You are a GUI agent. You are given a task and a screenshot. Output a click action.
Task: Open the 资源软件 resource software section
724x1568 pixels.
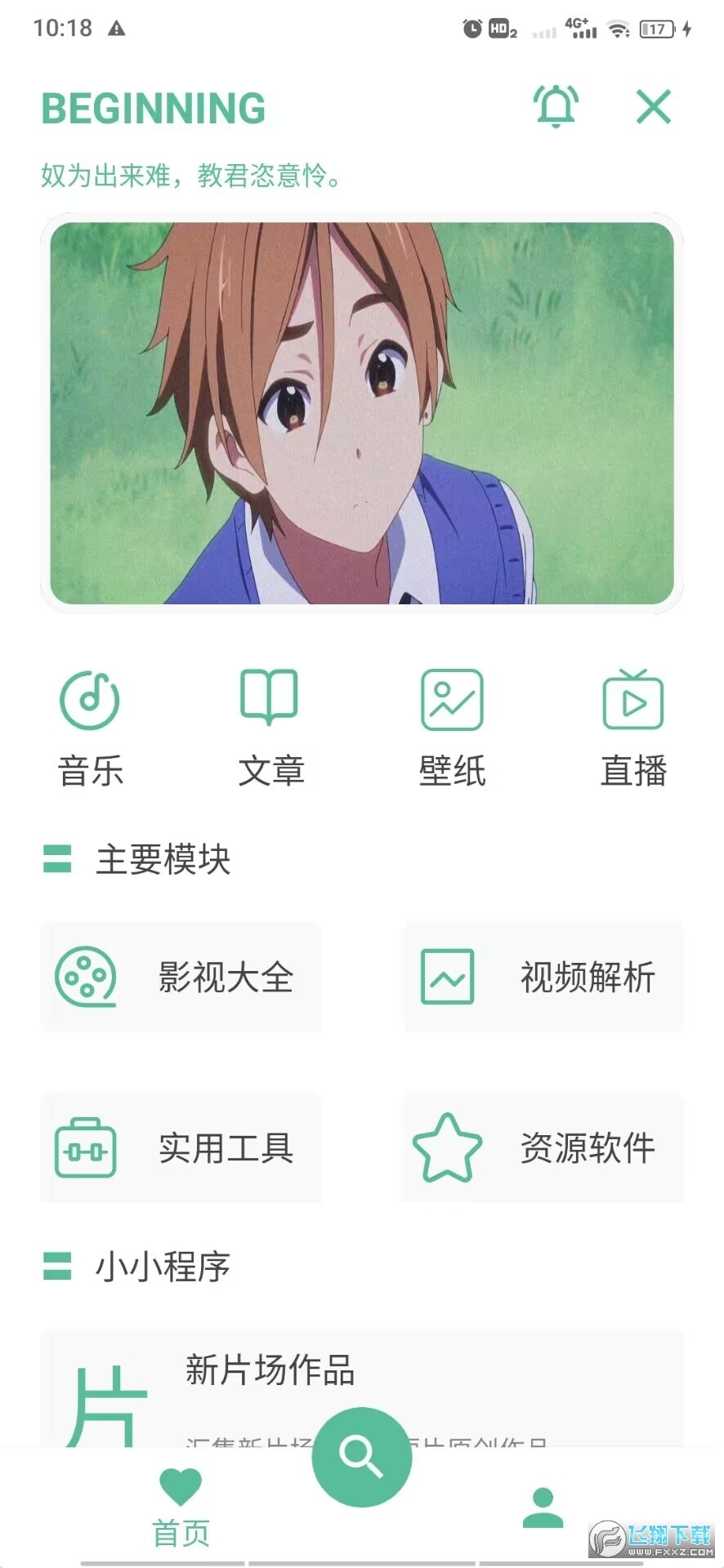[543, 1148]
